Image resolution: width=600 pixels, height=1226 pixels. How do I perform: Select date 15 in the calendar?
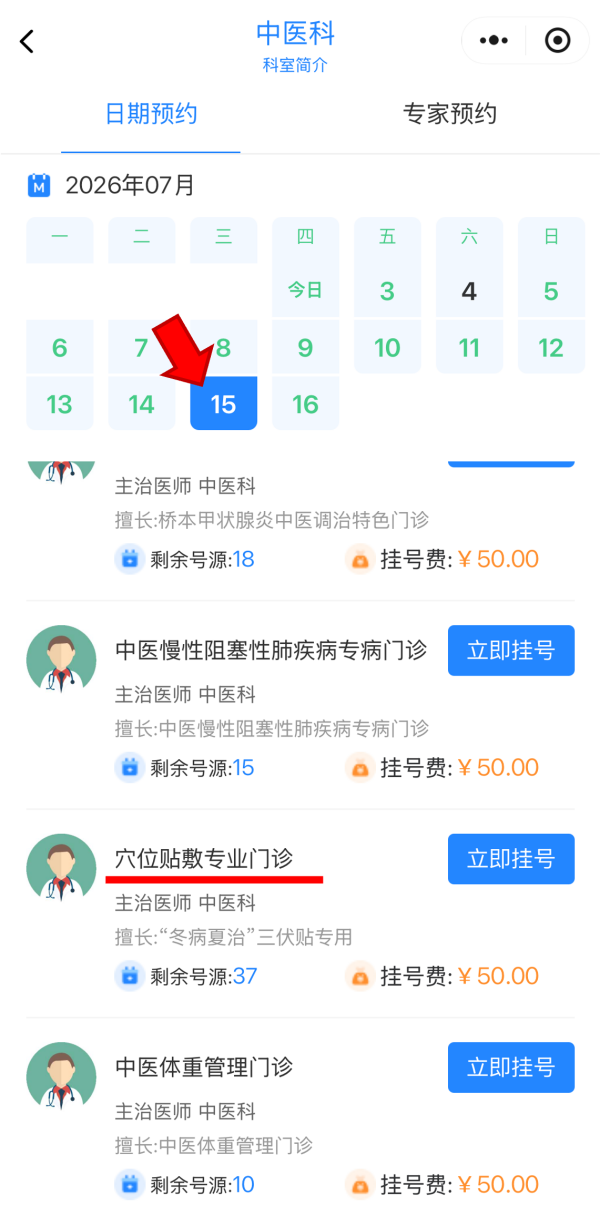coord(223,403)
